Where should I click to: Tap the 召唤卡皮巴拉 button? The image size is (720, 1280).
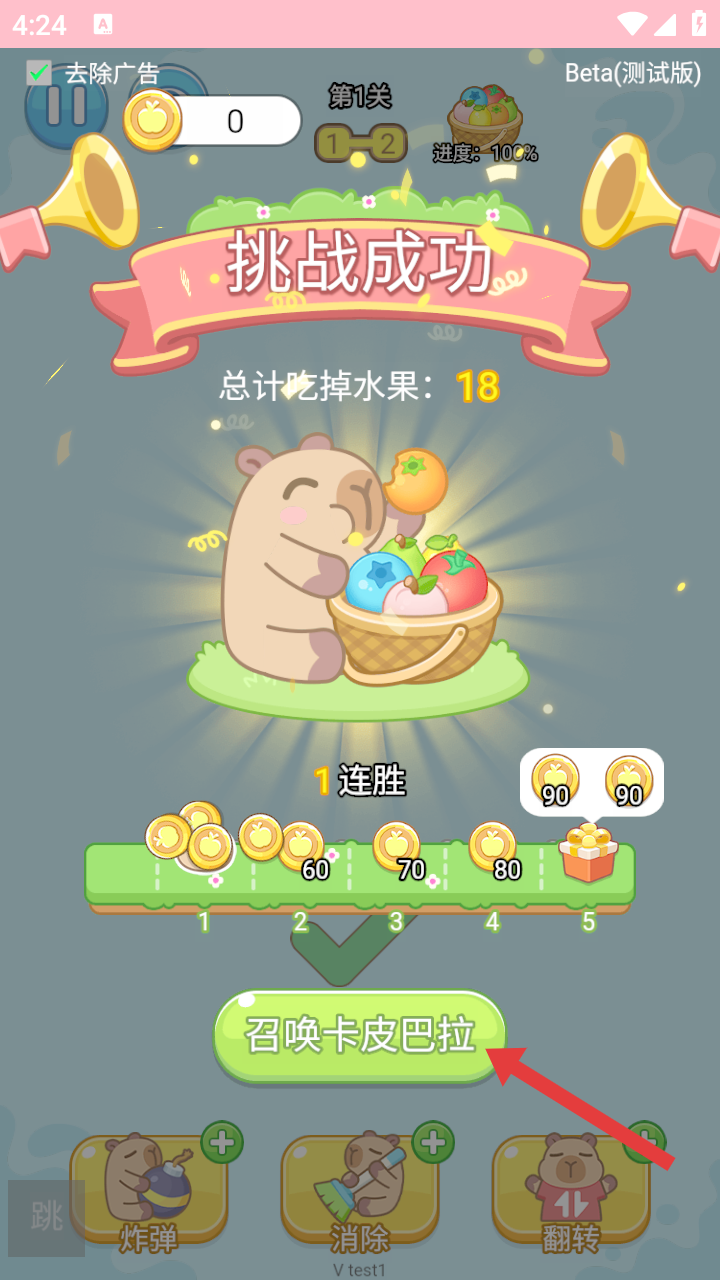coord(360,1036)
